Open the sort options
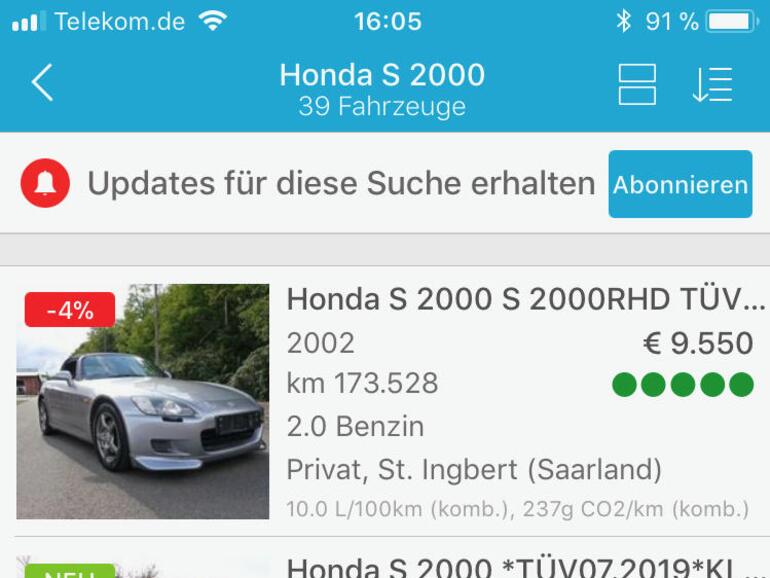The image size is (770, 578). pos(712,85)
